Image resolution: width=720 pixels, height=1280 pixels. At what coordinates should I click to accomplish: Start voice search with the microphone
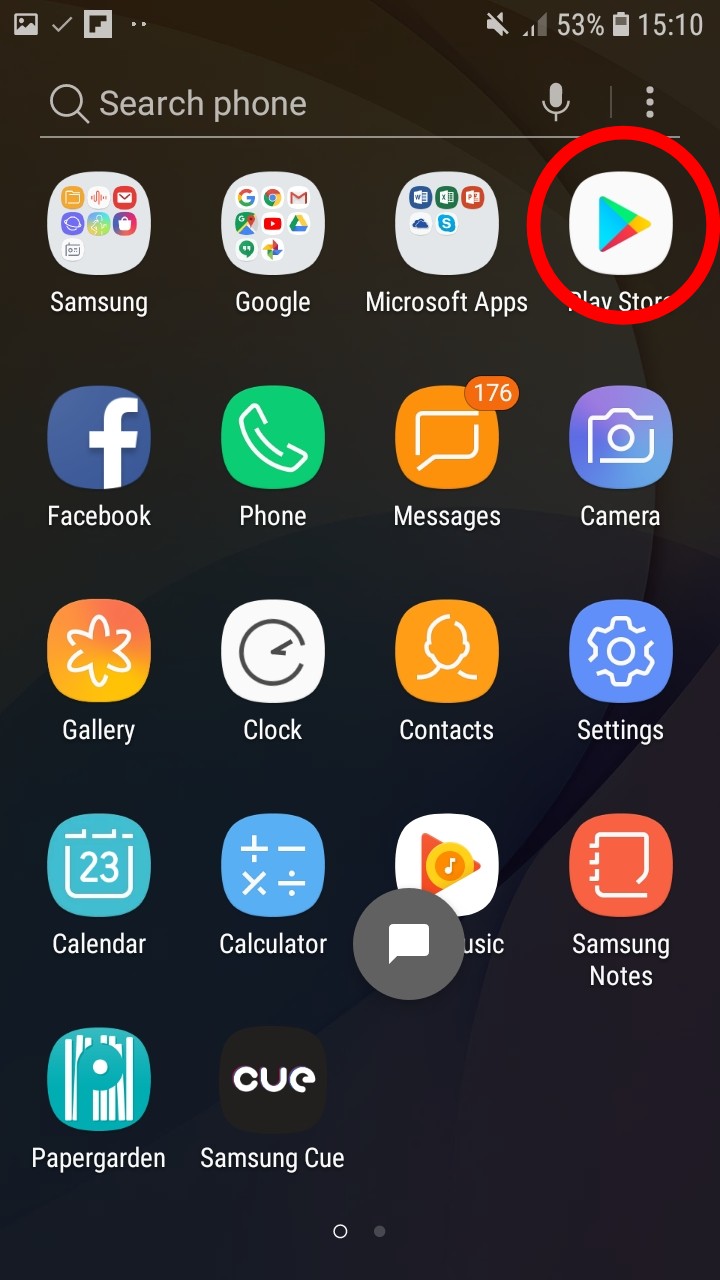click(555, 102)
